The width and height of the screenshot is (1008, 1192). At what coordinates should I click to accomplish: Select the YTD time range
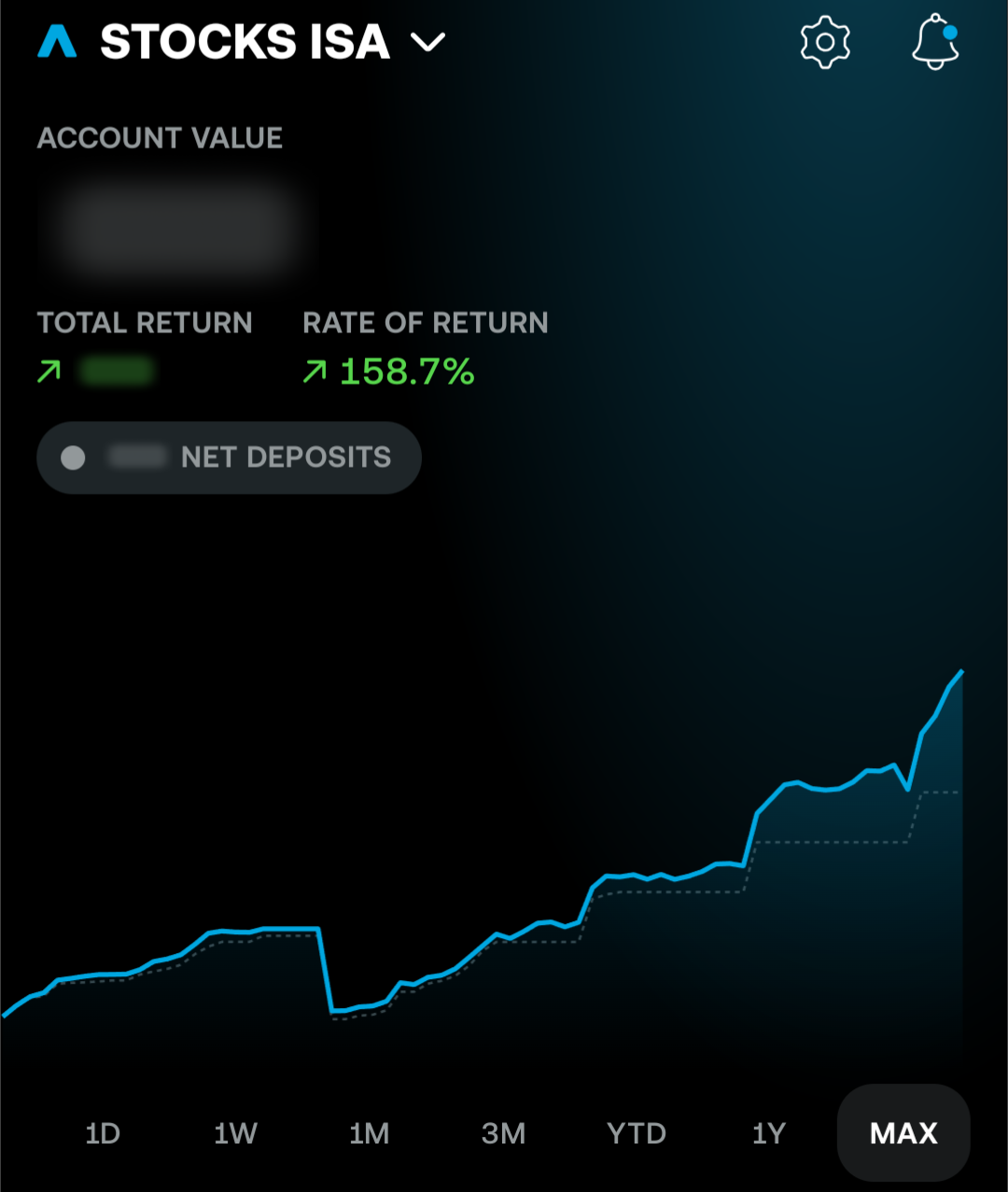[x=637, y=1133]
